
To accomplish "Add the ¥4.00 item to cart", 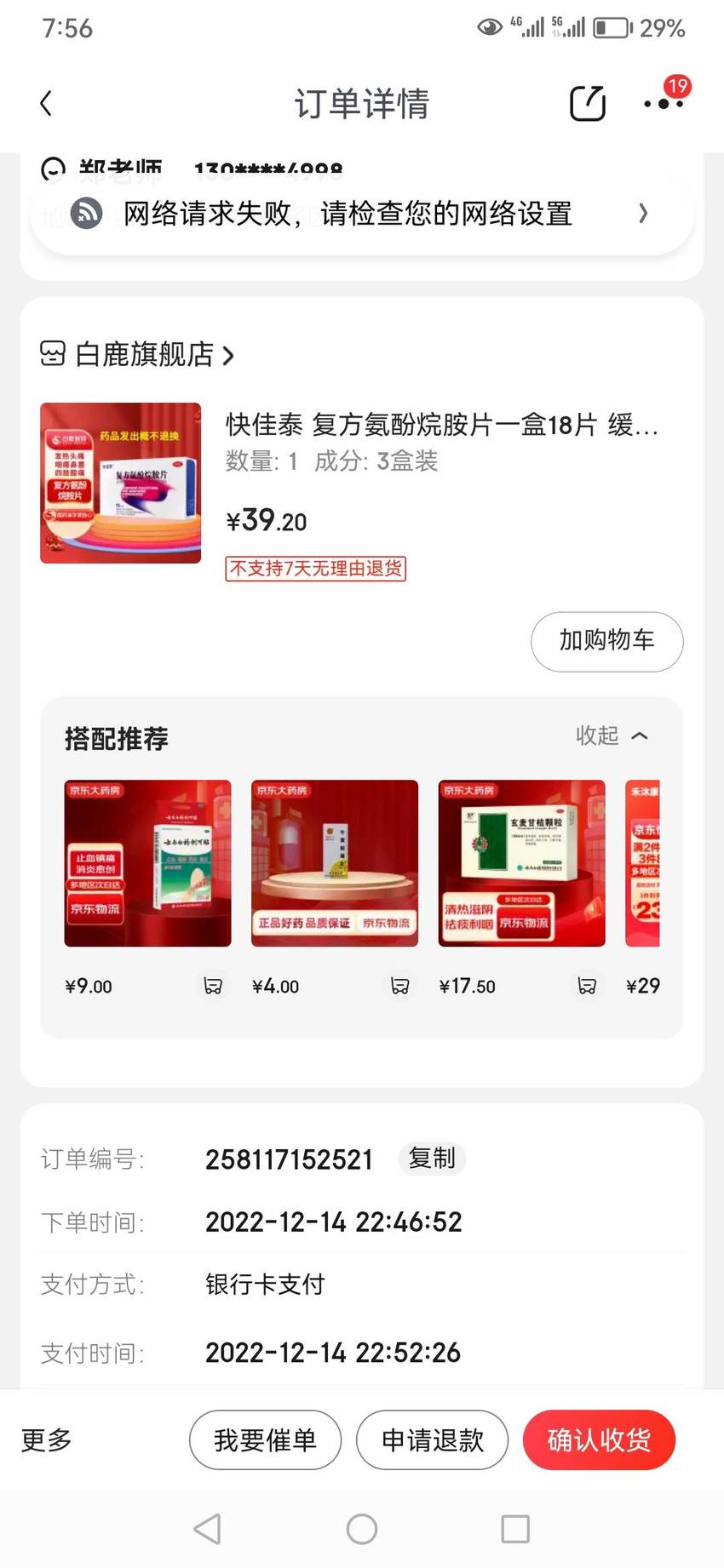I will point(399,986).
